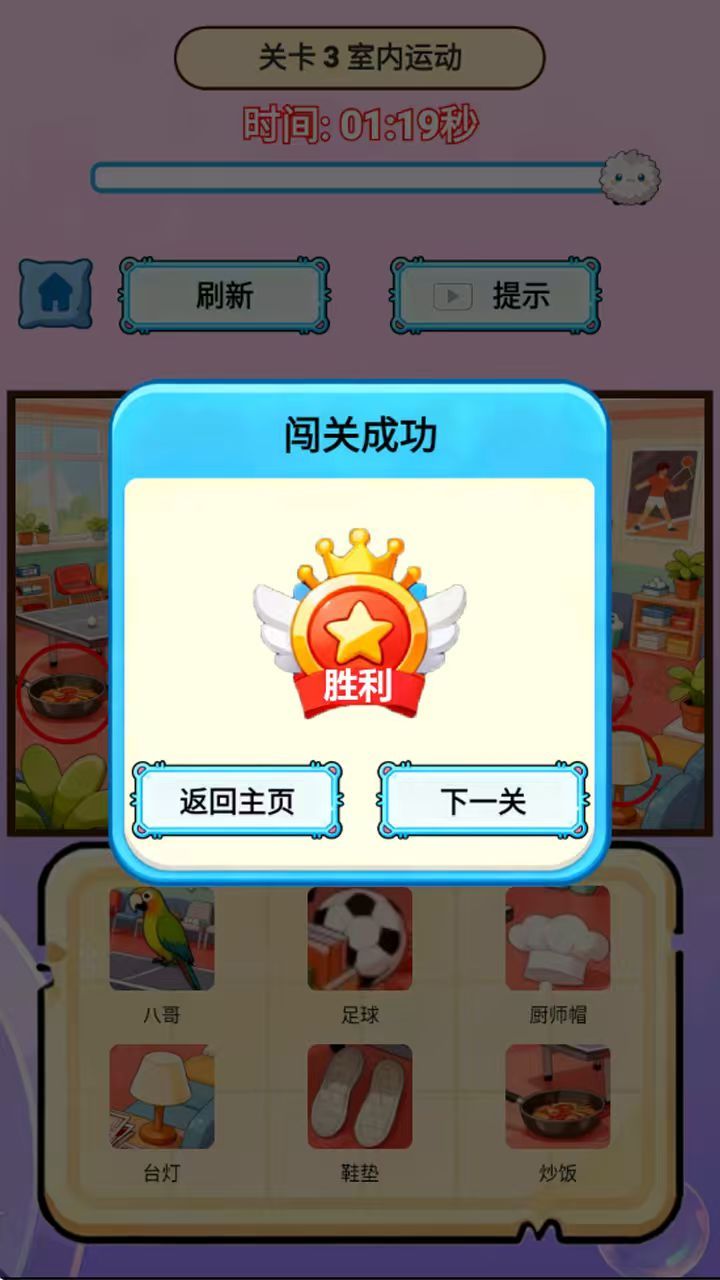Return to main page via 返回主页

(237, 801)
